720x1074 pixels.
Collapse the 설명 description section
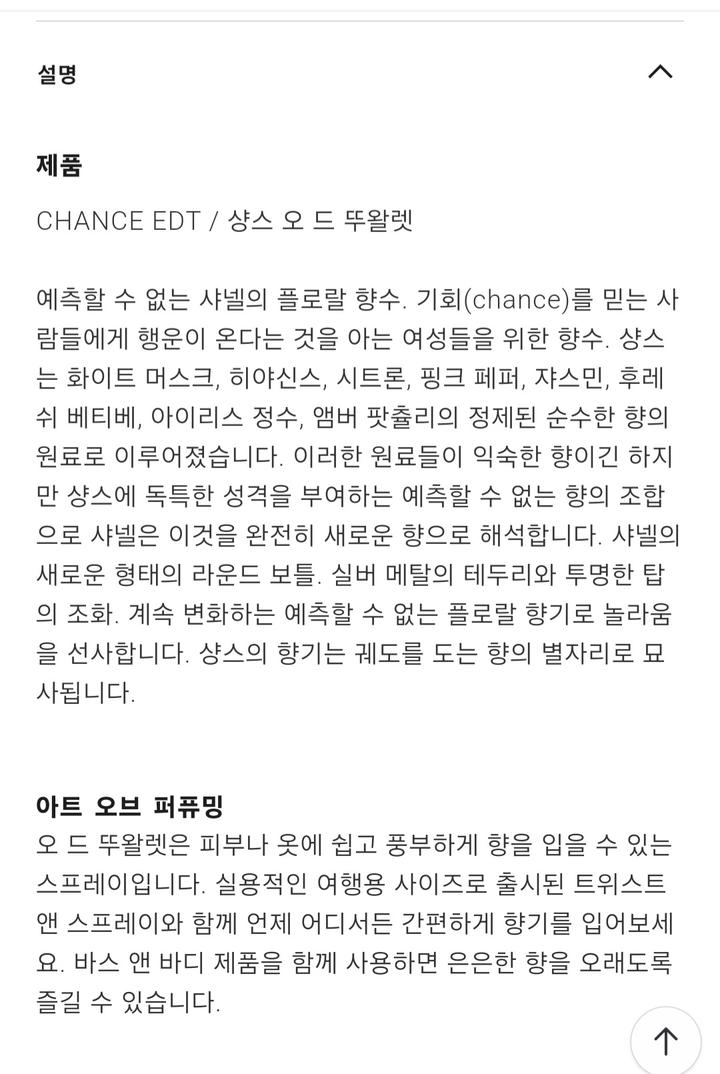click(660, 72)
